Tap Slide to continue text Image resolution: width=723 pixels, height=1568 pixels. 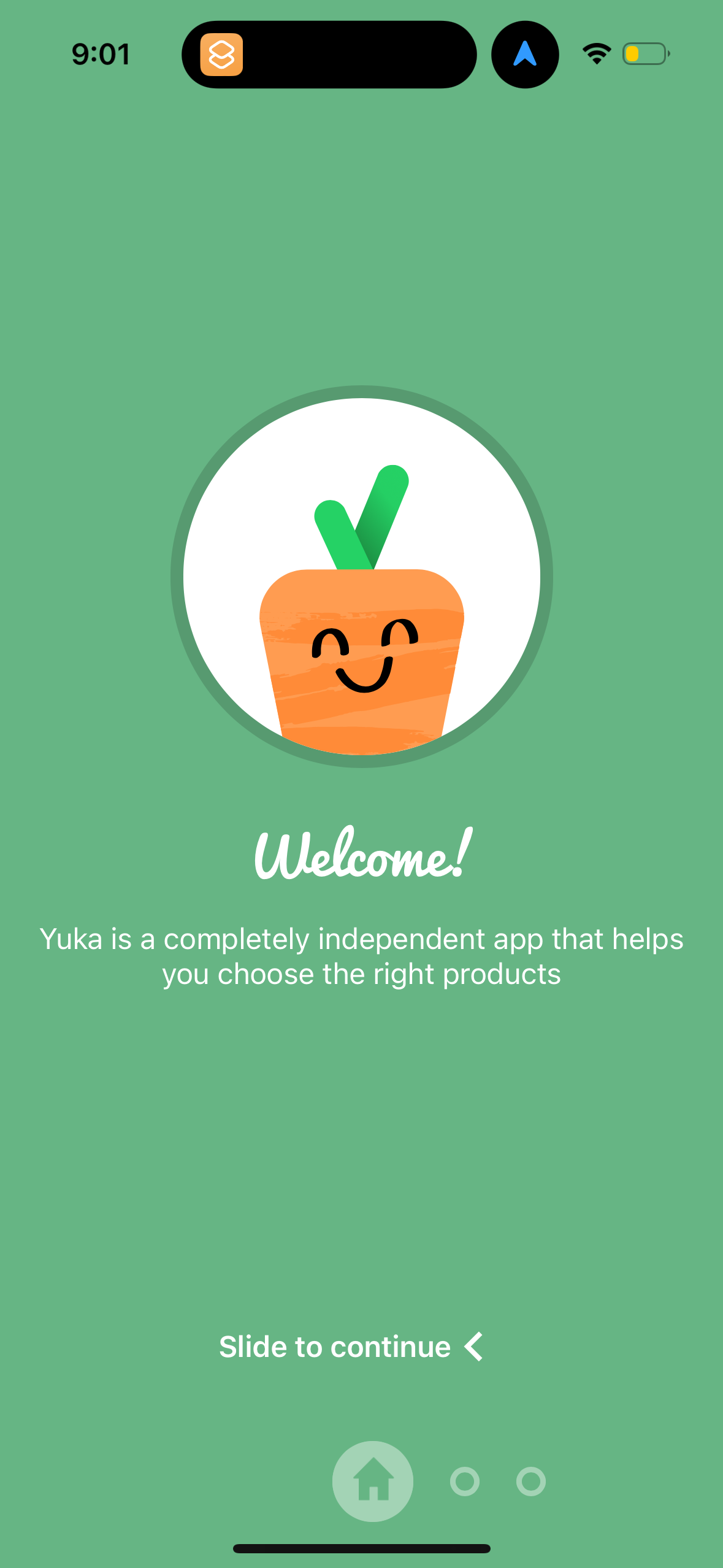point(334,1345)
